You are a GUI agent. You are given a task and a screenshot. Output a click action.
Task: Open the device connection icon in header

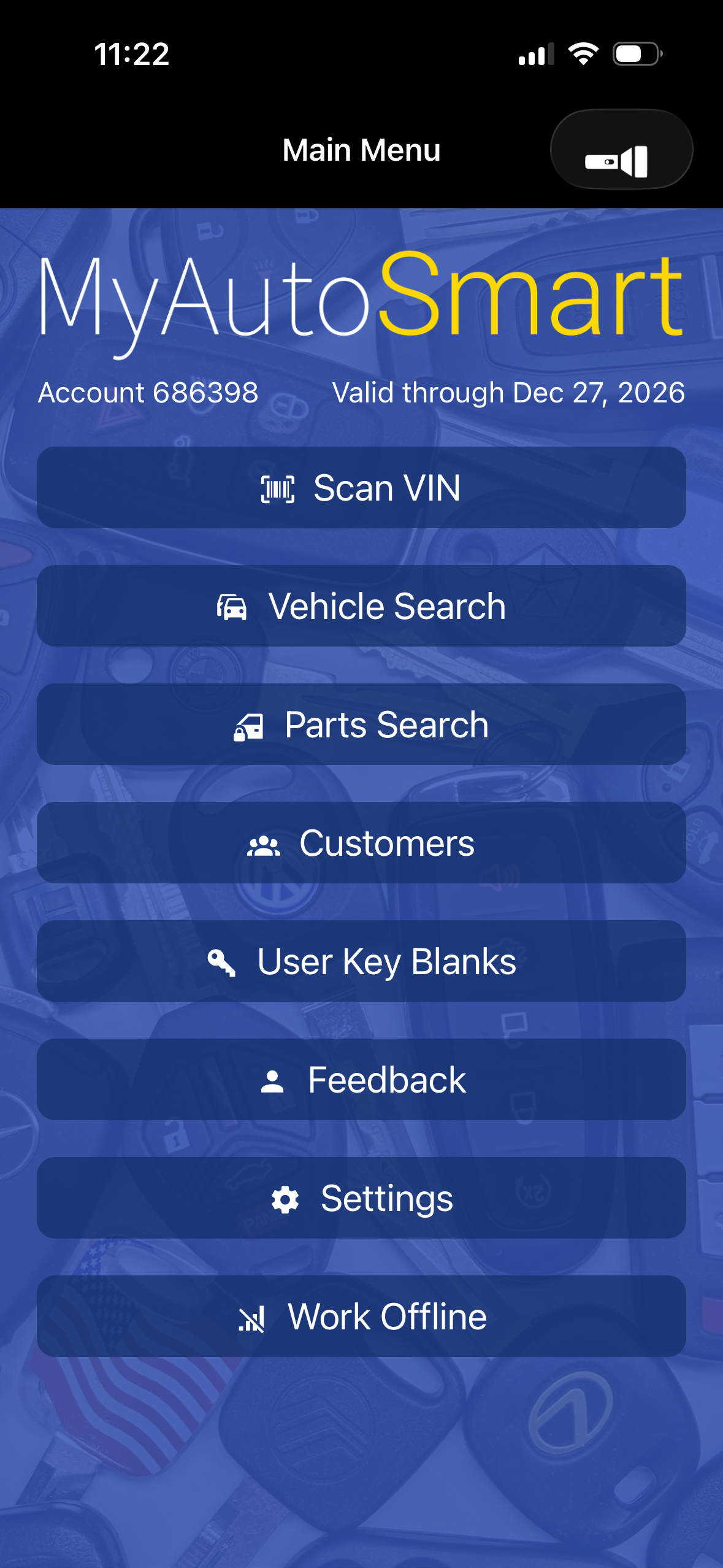621,150
